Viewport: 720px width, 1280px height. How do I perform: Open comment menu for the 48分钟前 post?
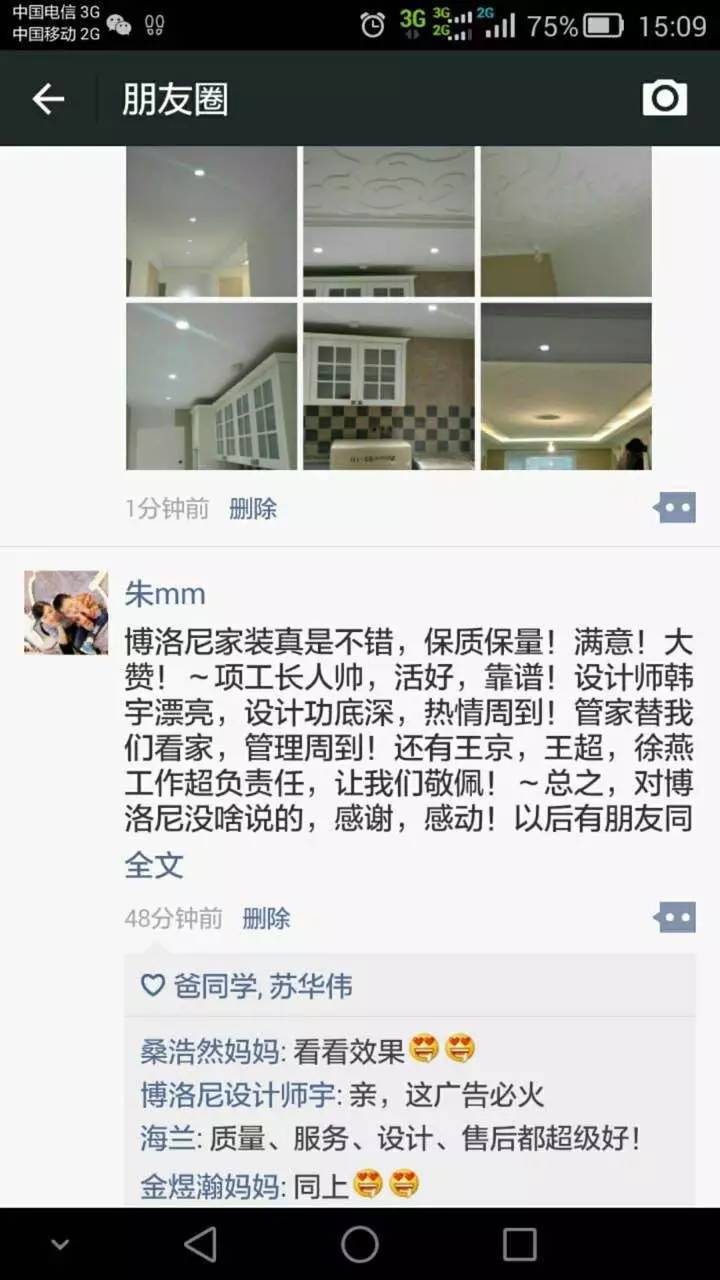point(674,917)
